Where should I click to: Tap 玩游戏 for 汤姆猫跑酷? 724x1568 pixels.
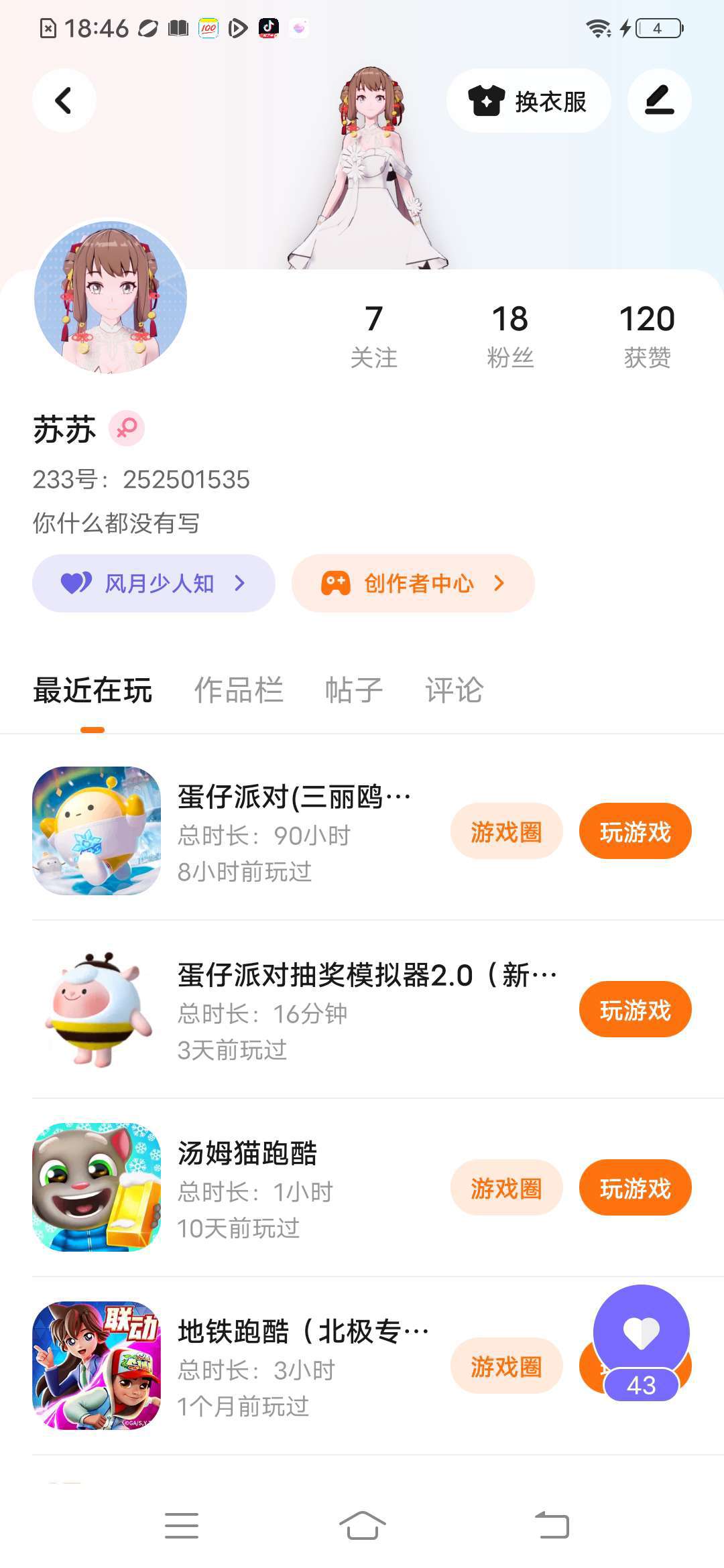pyautogui.click(x=635, y=1188)
